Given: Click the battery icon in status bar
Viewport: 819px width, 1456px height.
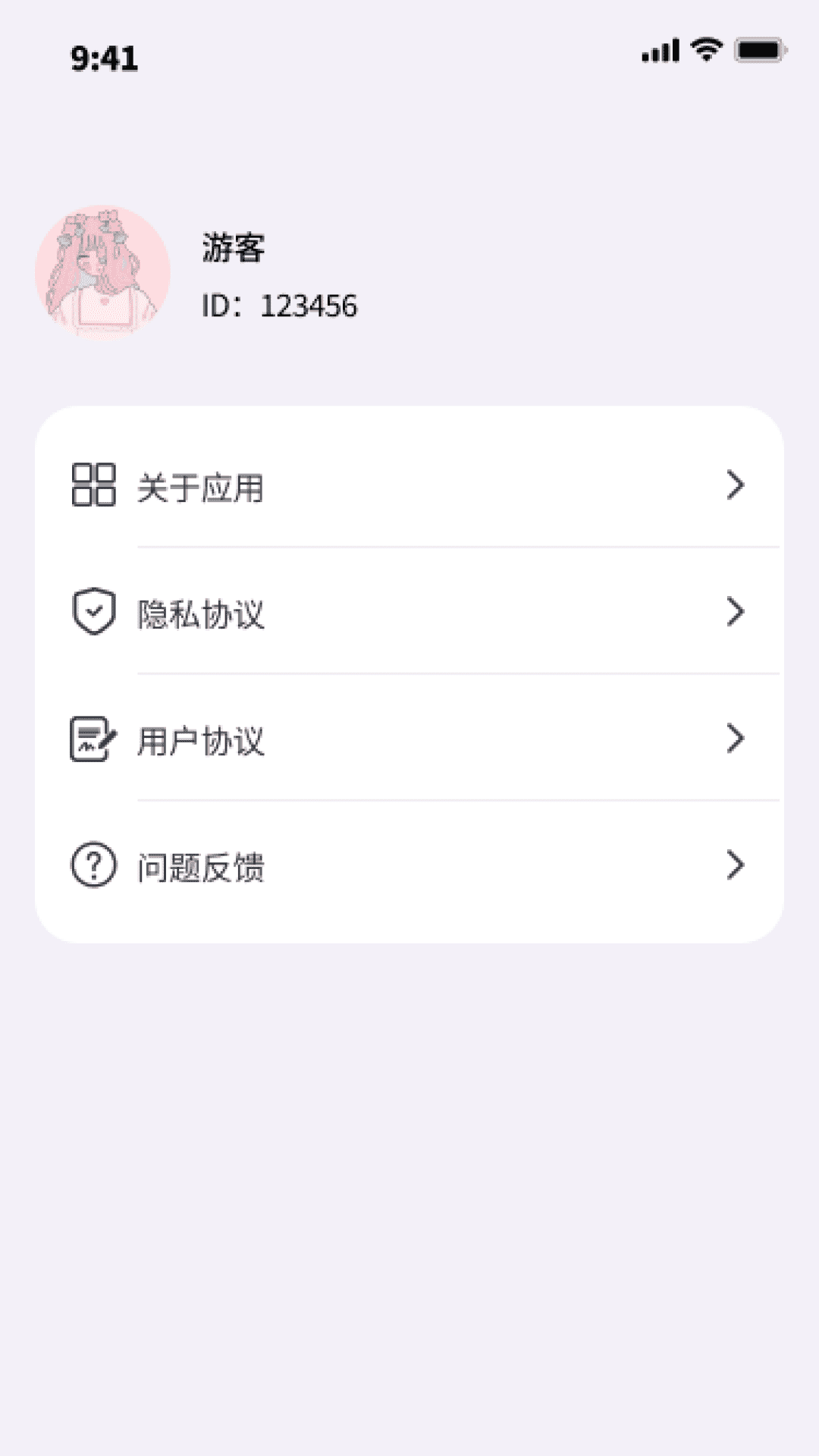Looking at the screenshot, I should [758, 50].
